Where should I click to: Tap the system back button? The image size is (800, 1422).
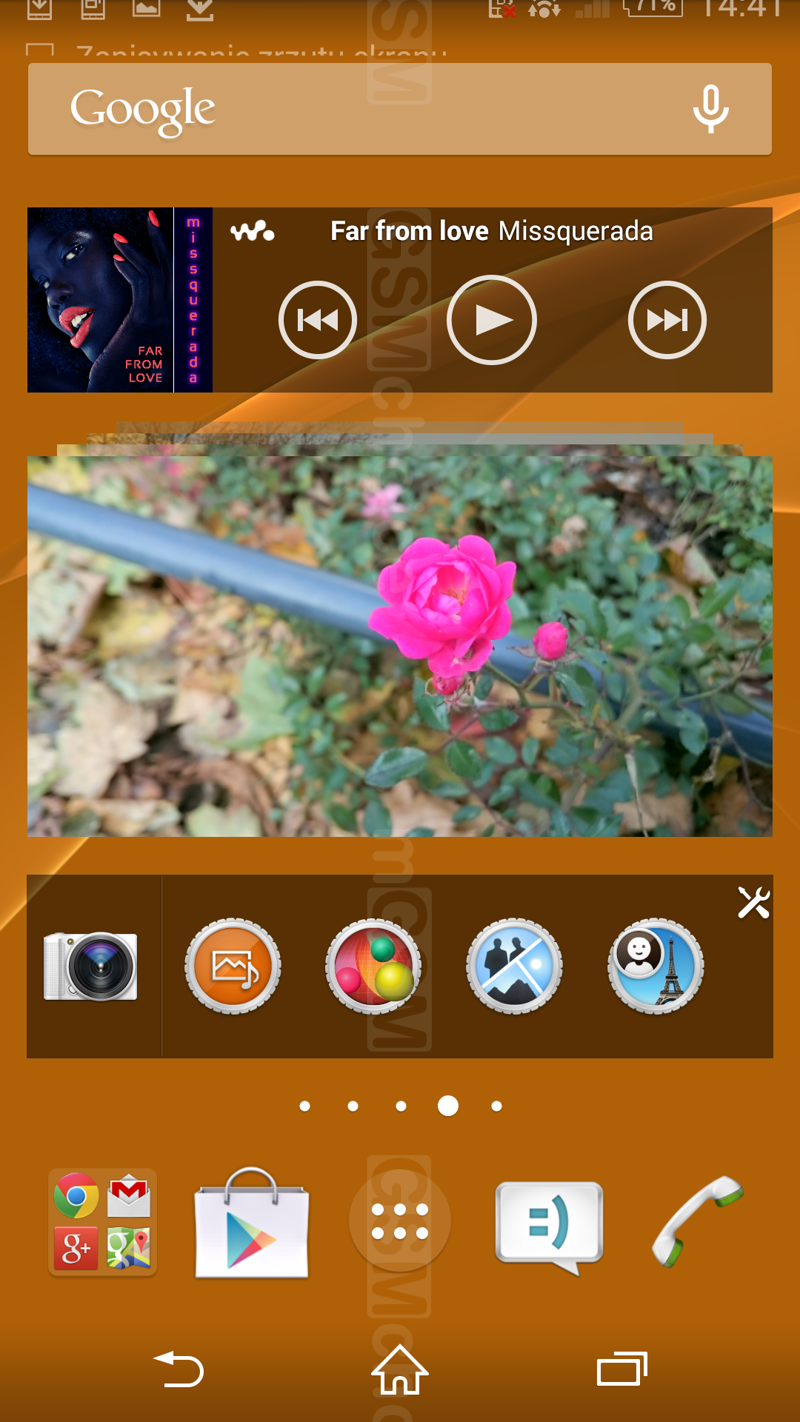pos(178,1369)
